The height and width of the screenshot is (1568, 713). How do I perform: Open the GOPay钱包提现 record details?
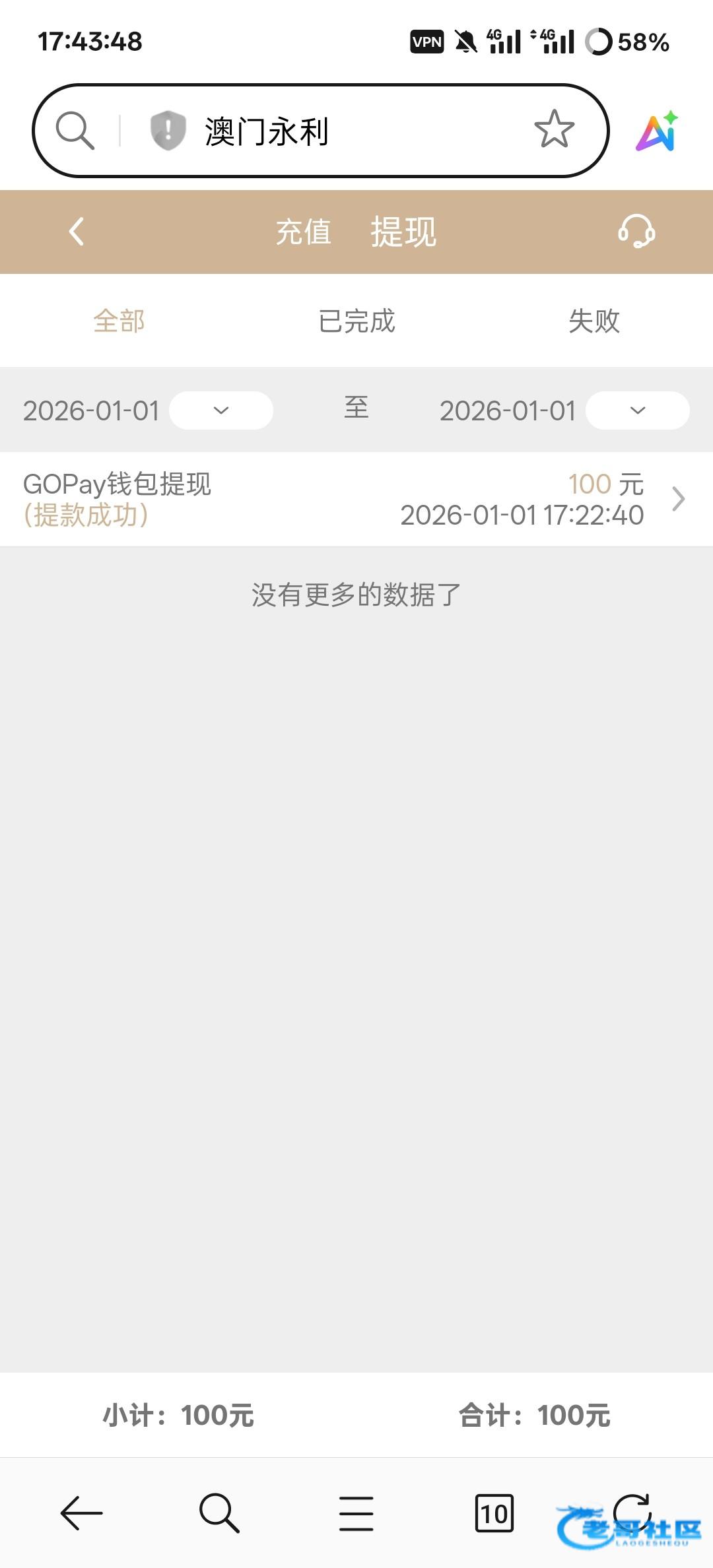click(x=356, y=499)
